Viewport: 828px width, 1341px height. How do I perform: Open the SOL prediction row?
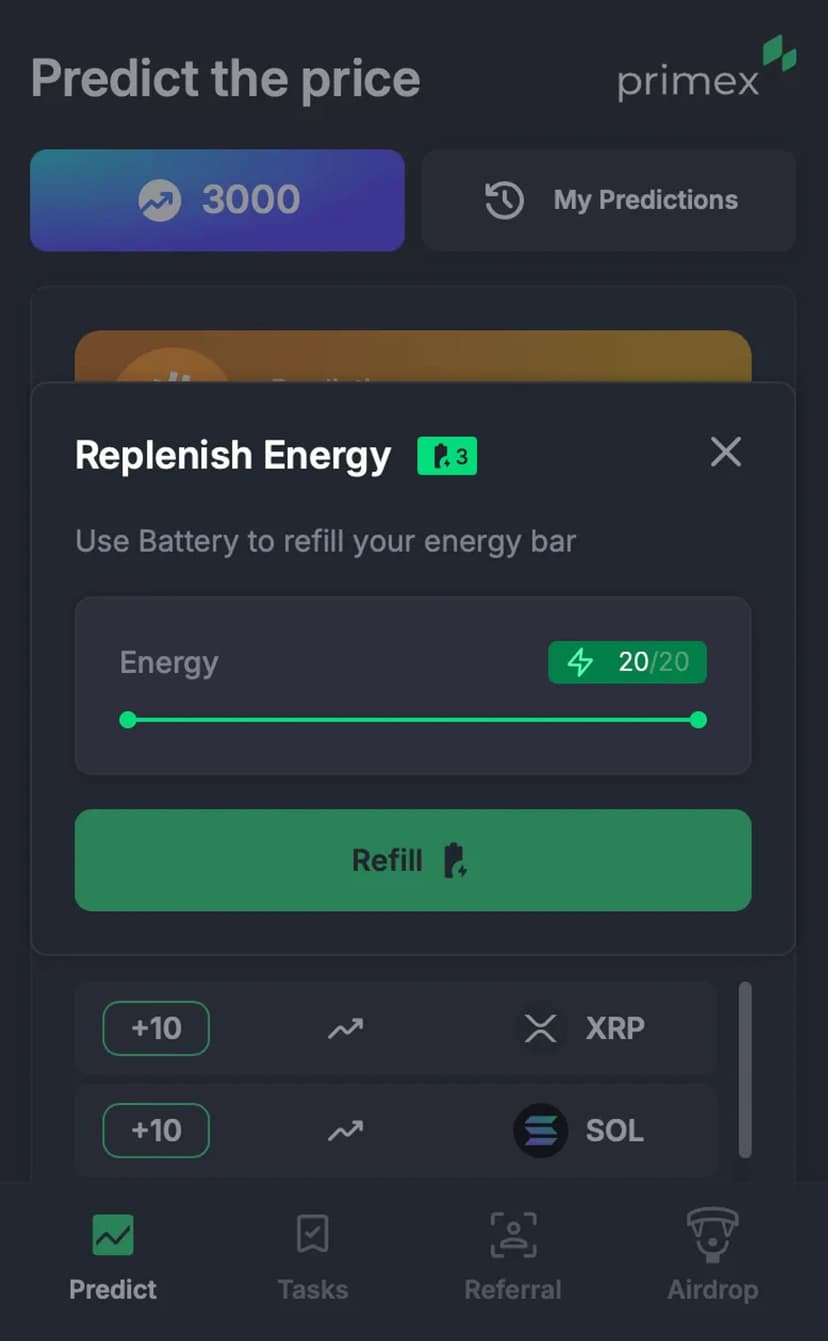click(395, 1130)
